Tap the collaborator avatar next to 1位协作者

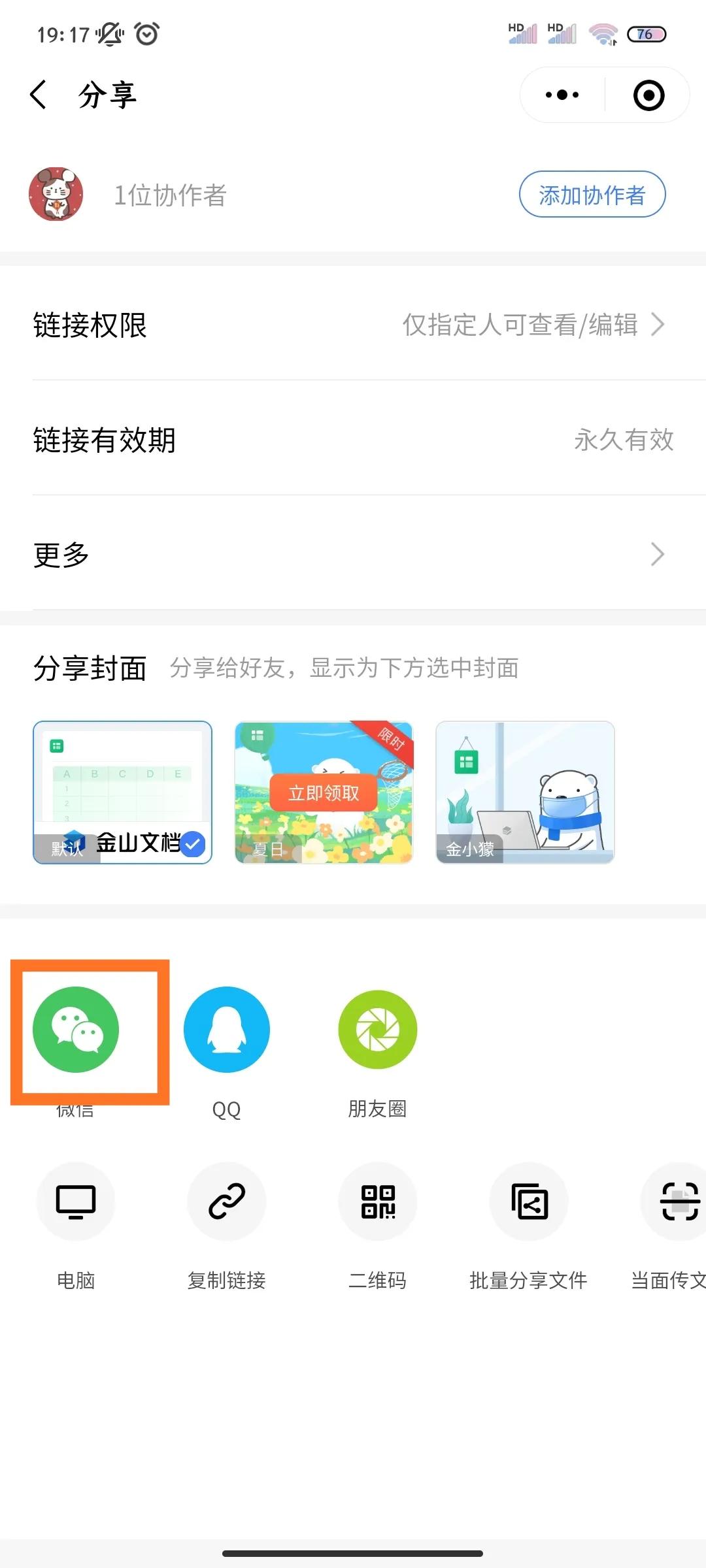[56, 194]
